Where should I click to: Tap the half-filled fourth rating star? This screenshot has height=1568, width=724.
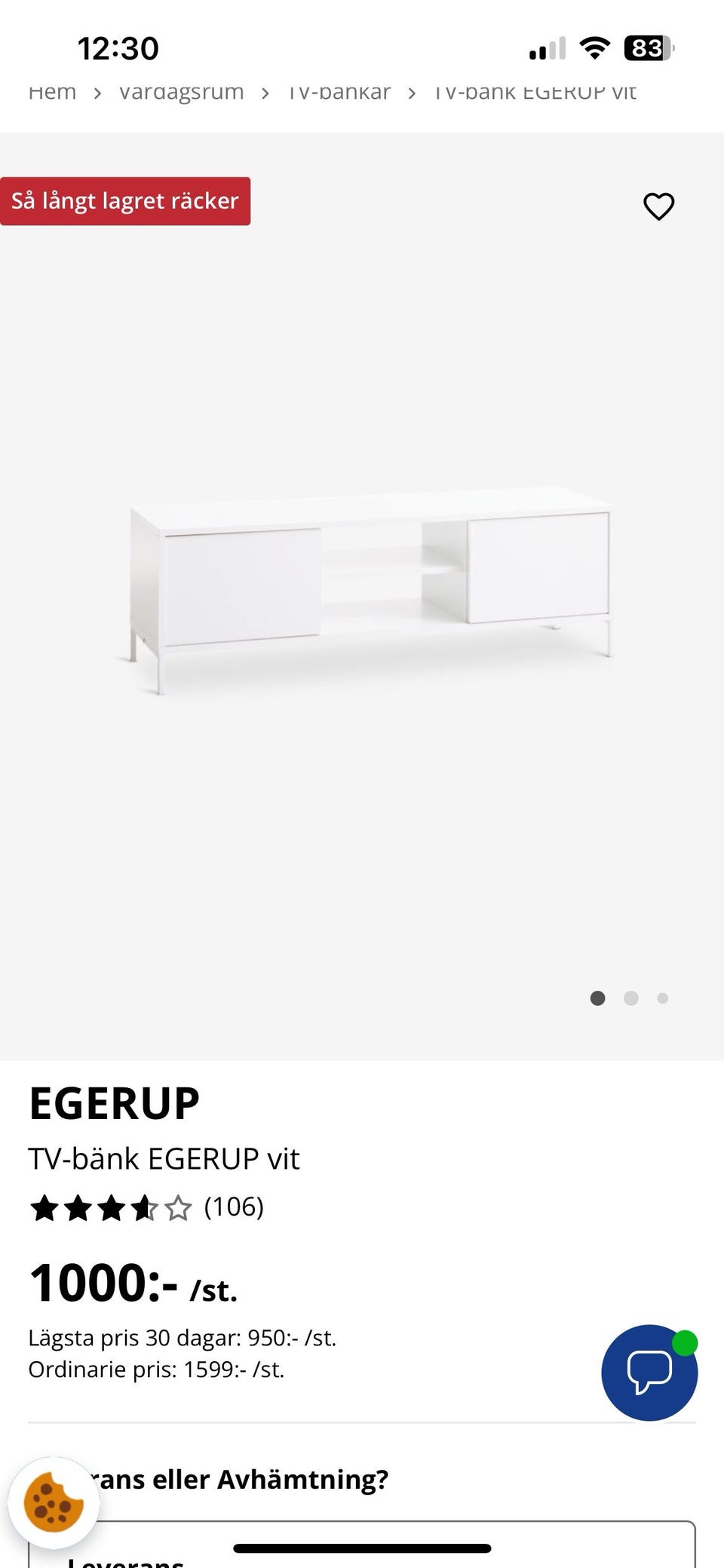pos(145,1207)
